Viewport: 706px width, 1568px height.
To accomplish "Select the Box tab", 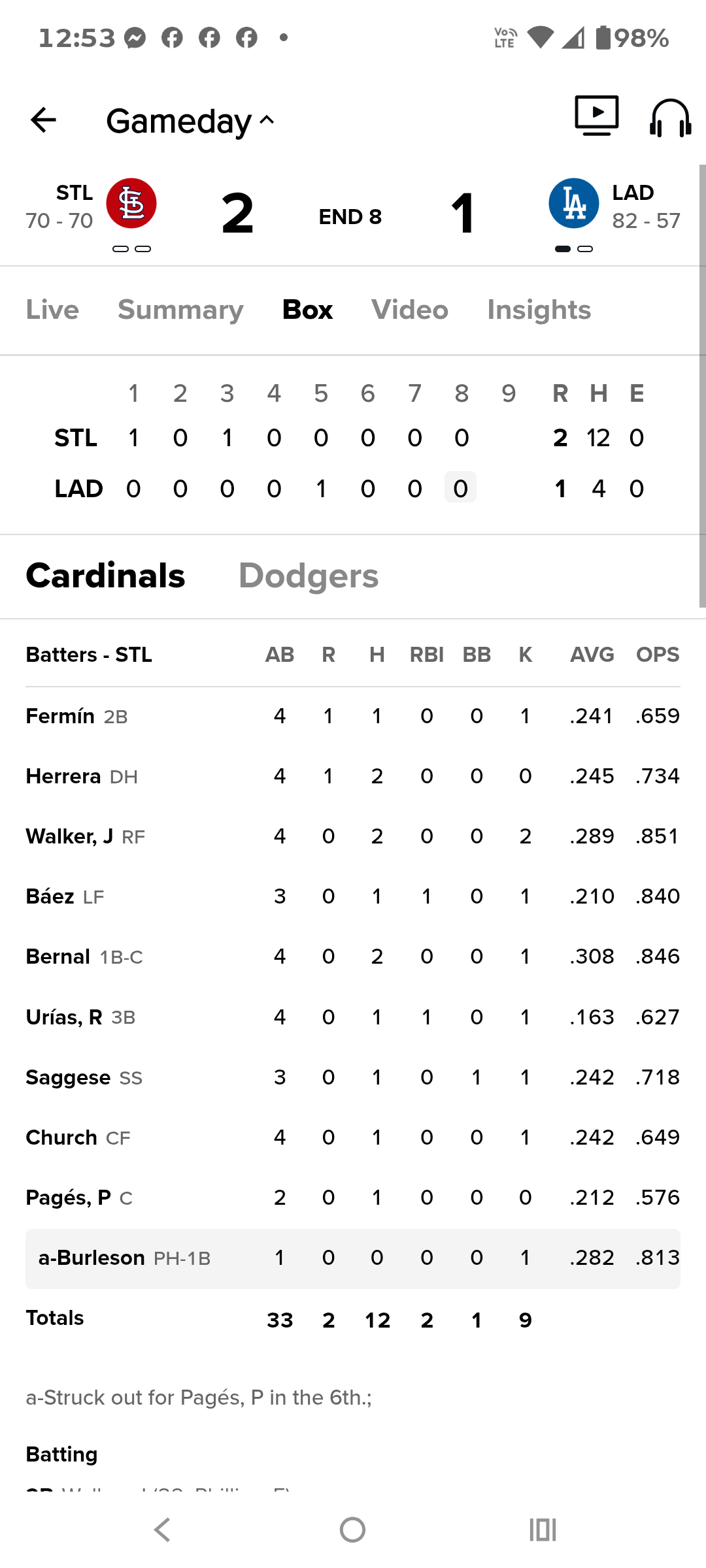I will tap(307, 310).
